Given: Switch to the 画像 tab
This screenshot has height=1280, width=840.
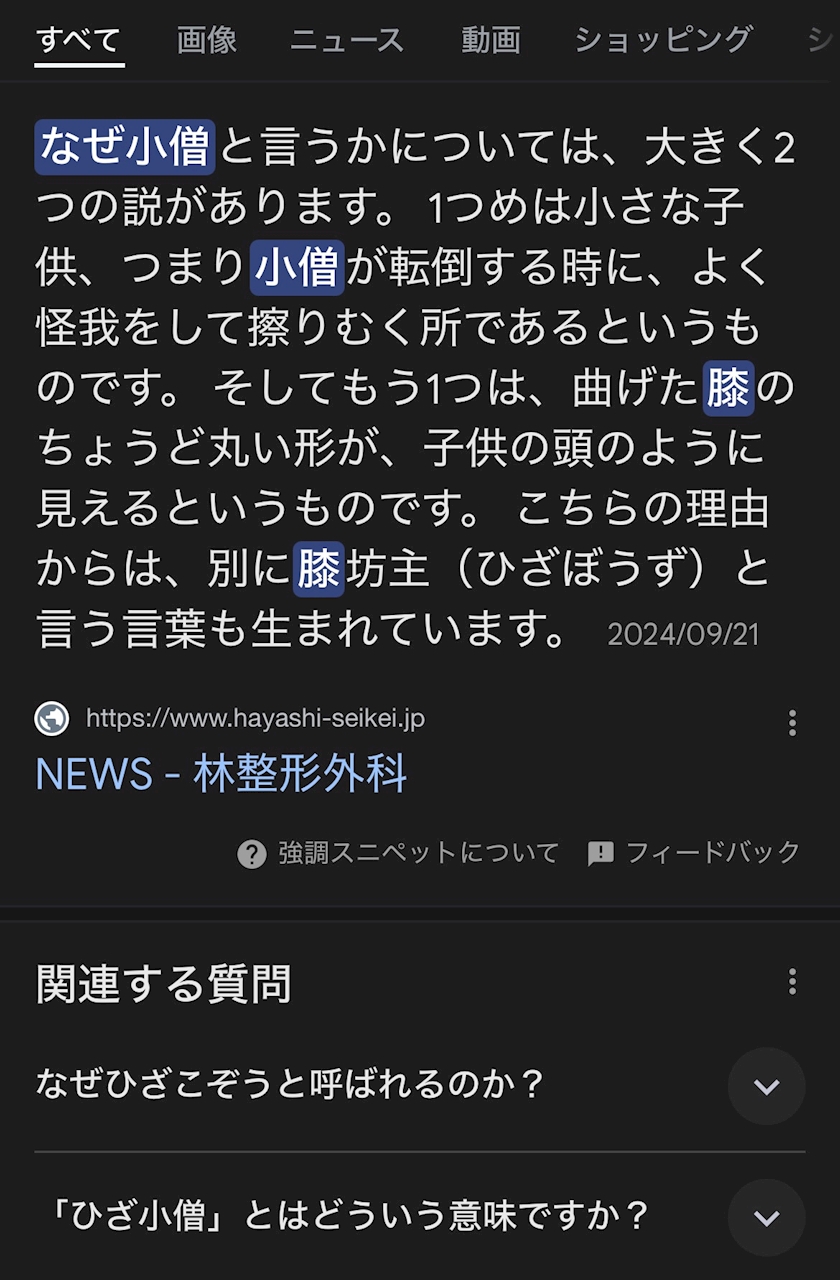Looking at the screenshot, I should coord(207,40).
